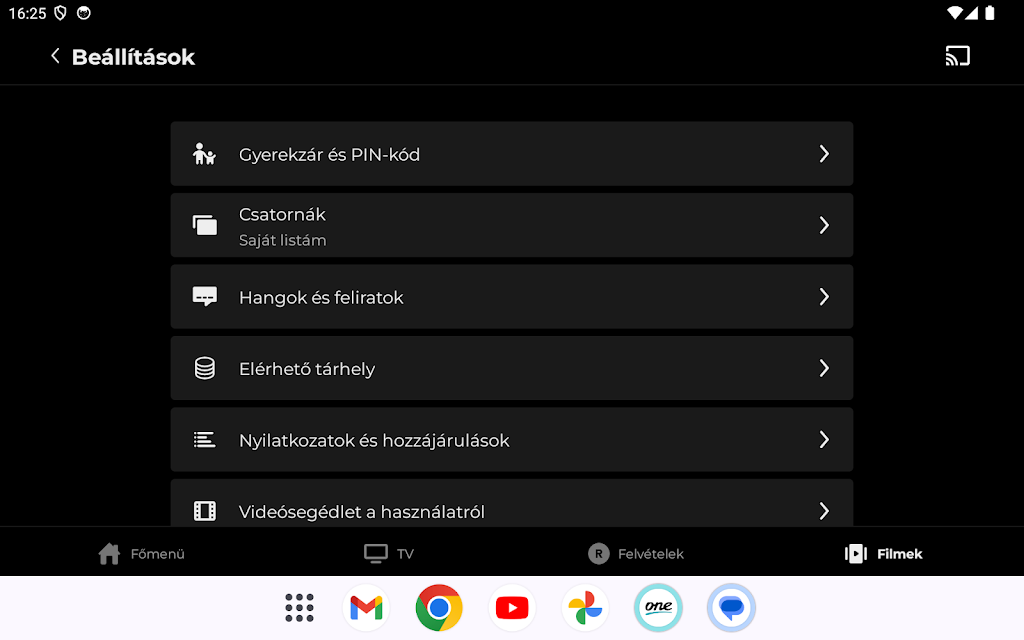The width and height of the screenshot is (1024, 640).
Task: Open Elérhető tárhely row
Action: (511, 368)
